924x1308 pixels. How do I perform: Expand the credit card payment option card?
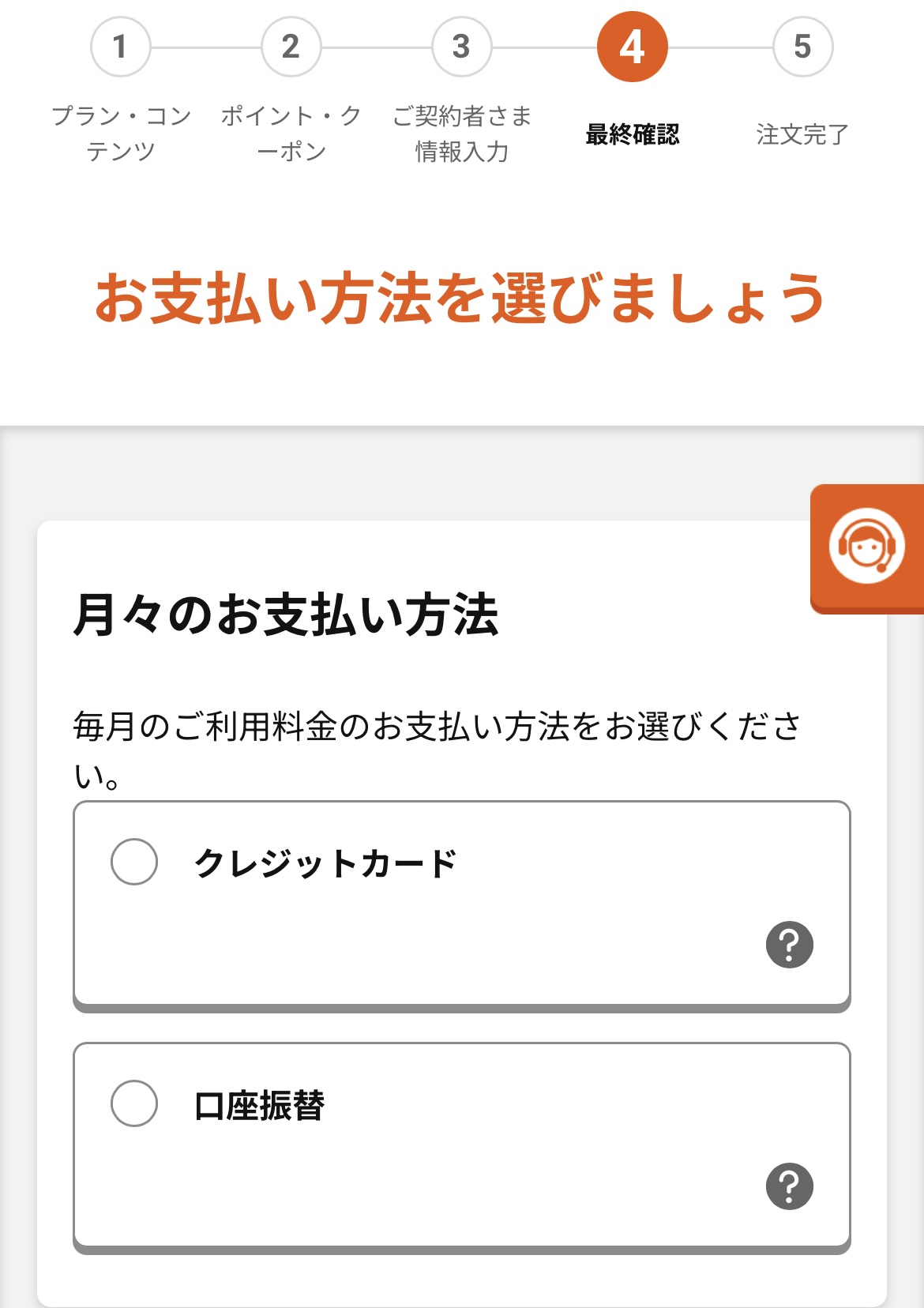point(462,904)
